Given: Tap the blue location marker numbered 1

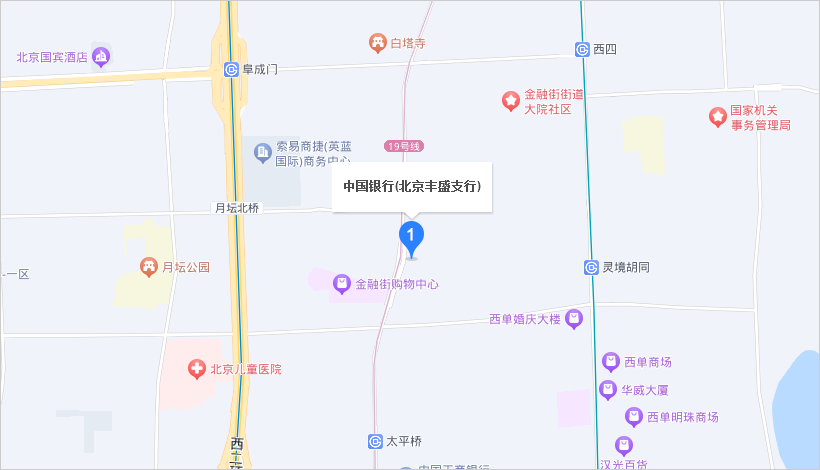Looking at the screenshot, I should [411, 237].
